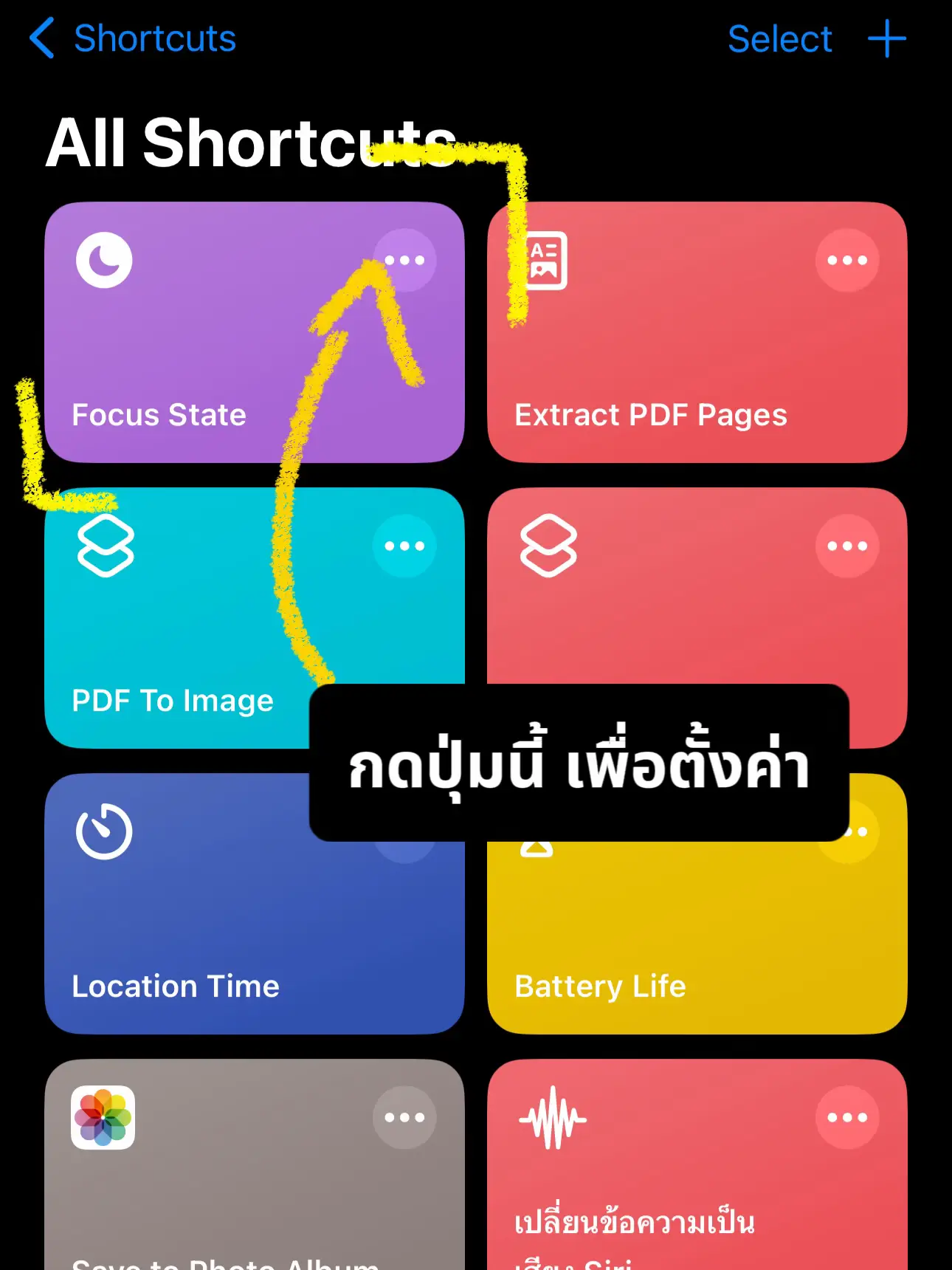The width and height of the screenshot is (952, 1270).
Task: Tap the ellipsis on Extract PDF Pages
Action: (847, 260)
